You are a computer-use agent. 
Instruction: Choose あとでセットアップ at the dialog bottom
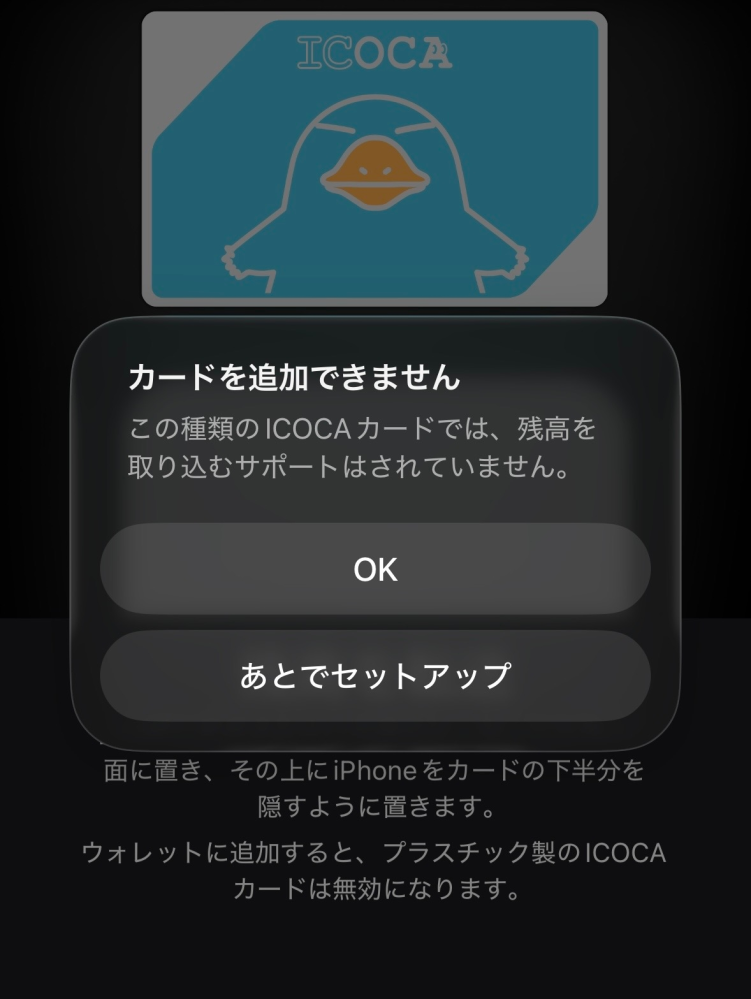tap(375, 676)
